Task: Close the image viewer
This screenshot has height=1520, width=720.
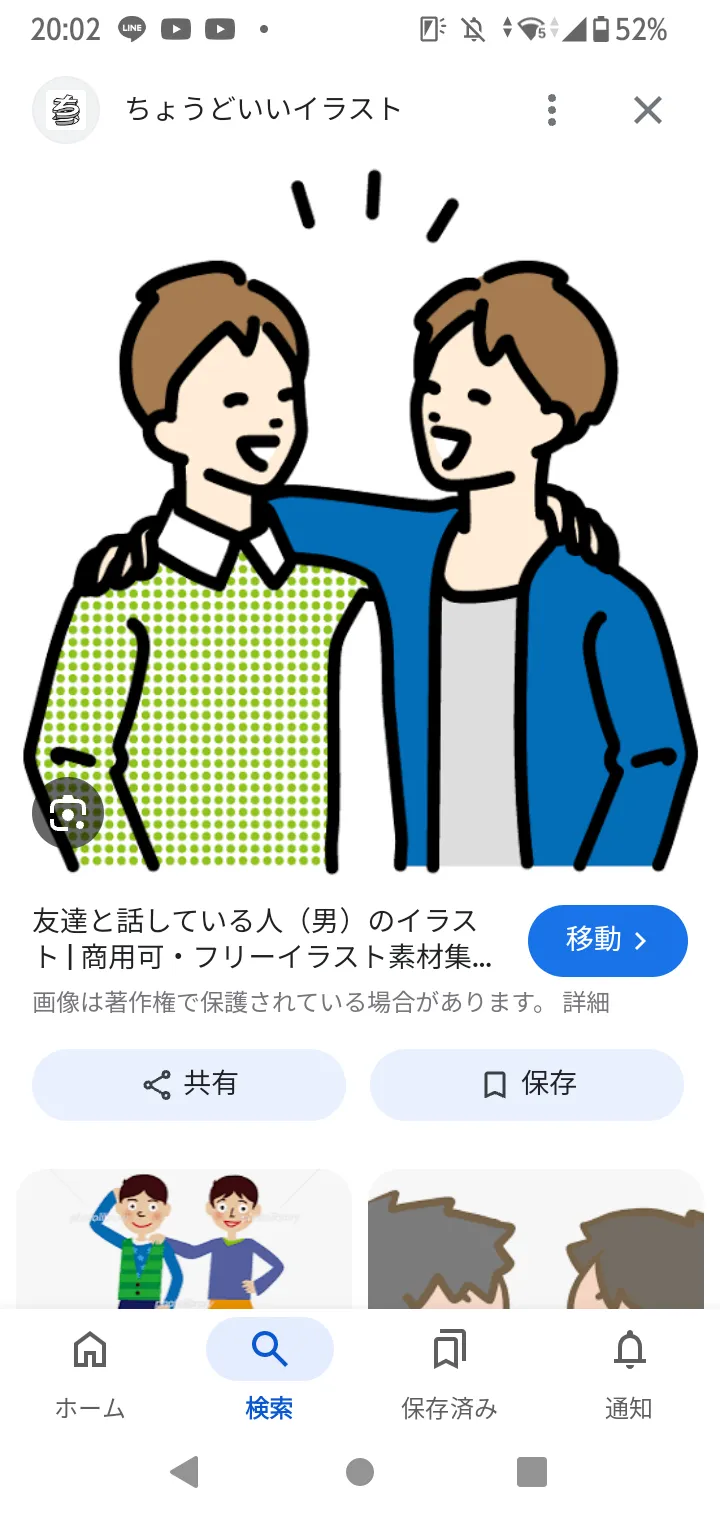Action: coord(648,110)
